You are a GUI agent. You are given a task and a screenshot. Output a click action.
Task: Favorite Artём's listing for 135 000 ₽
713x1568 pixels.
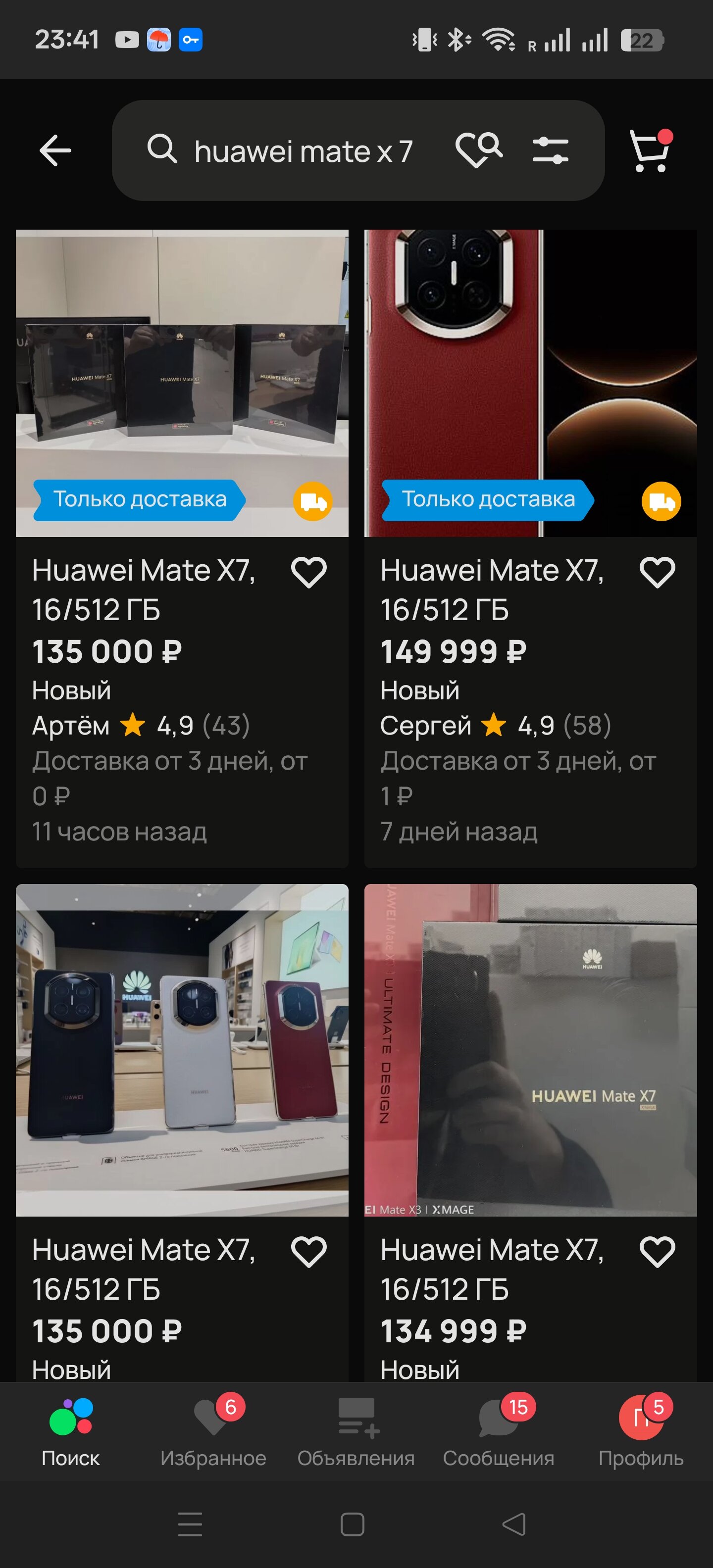click(308, 572)
